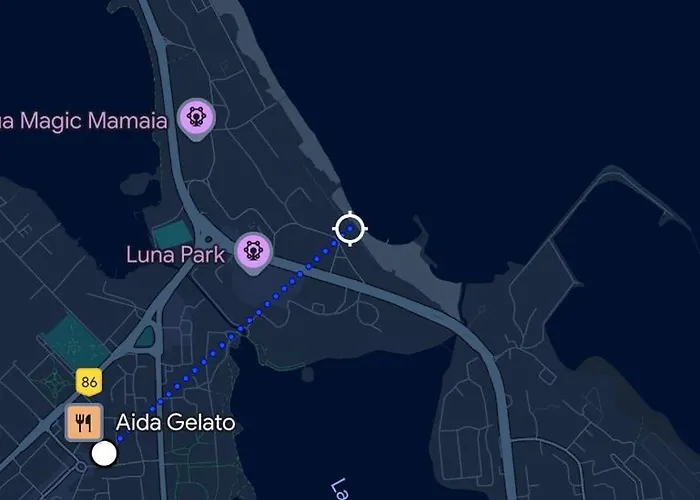The width and height of the screenshot is (700, 500).
Task: Open the Luna Park map pin
Action: tap(252, 250)
